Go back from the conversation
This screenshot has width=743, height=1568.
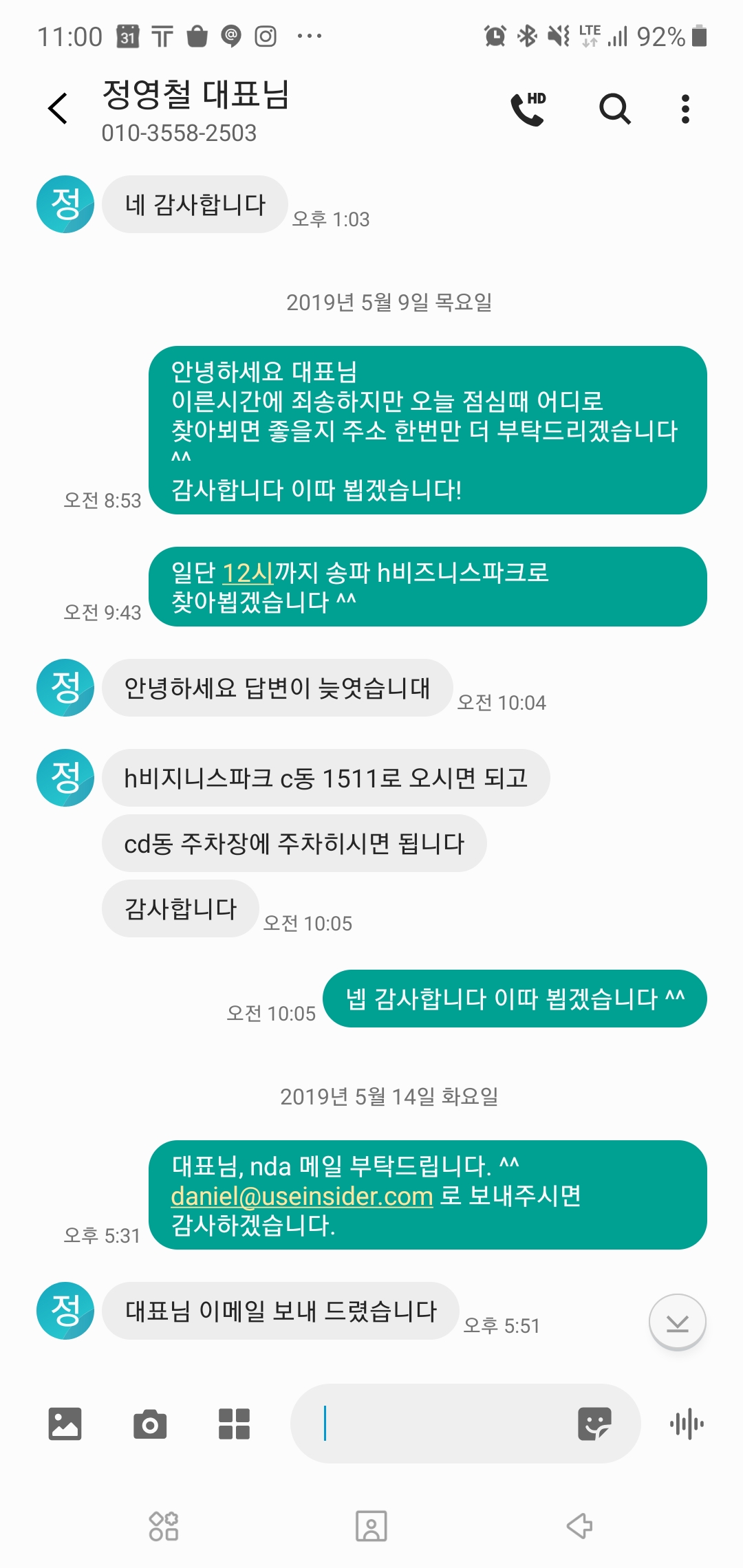pyautogui.click(x=58, y=109)
